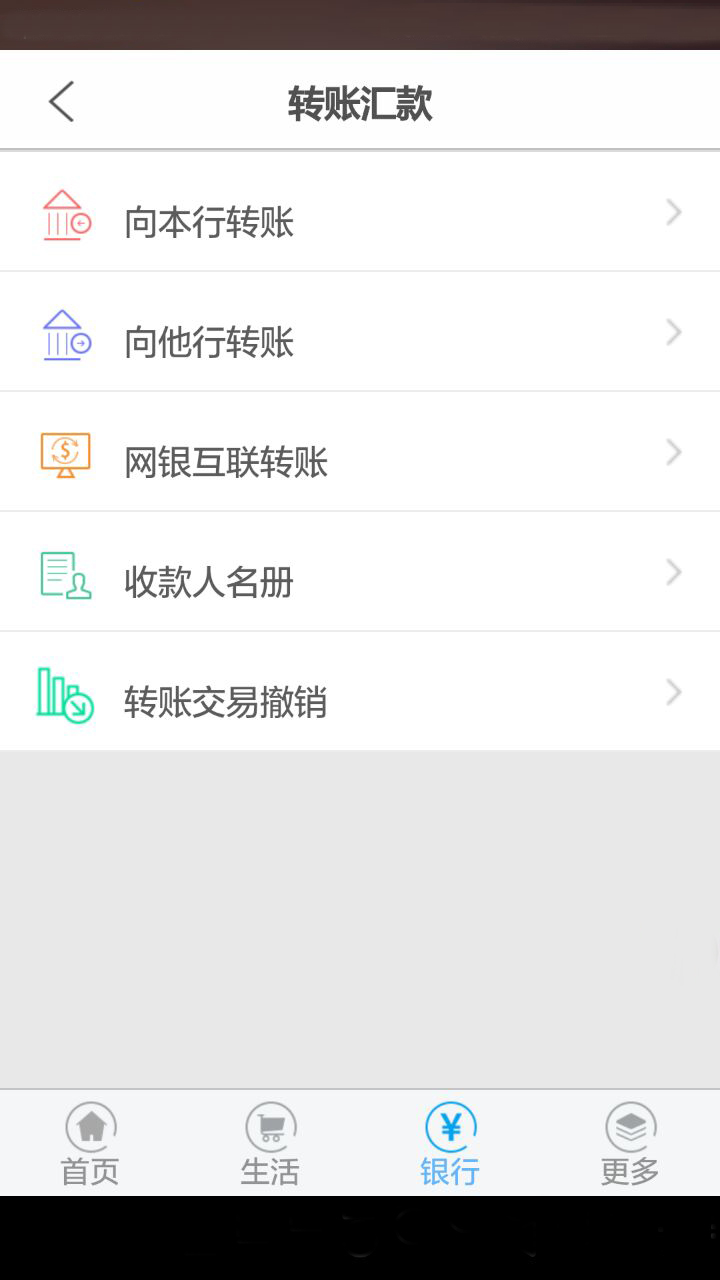
Task: Switch to the 生活 tab
Action: (x=269, y=1142)
